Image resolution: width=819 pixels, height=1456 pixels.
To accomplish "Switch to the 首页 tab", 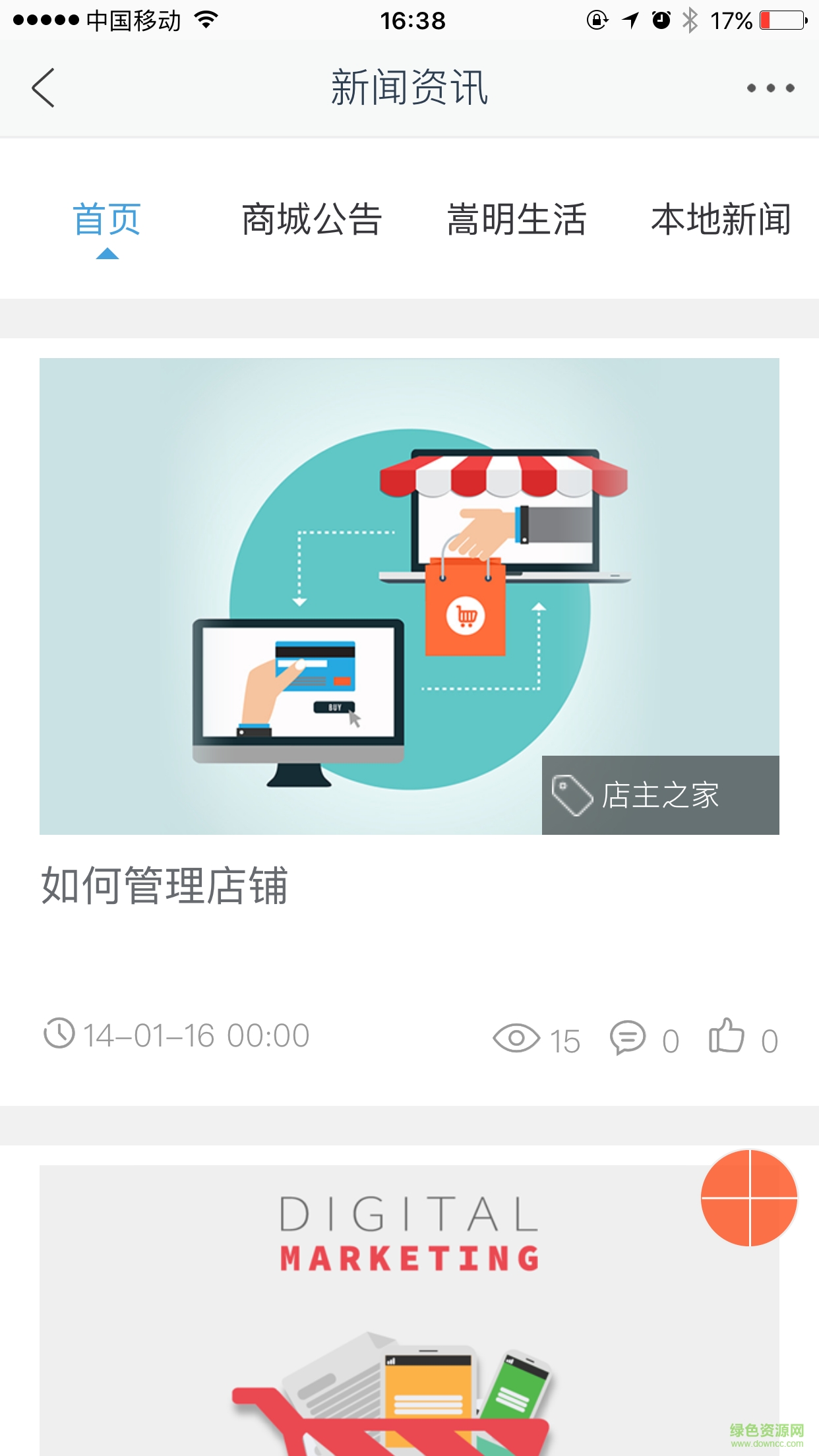I will (107, 220).
